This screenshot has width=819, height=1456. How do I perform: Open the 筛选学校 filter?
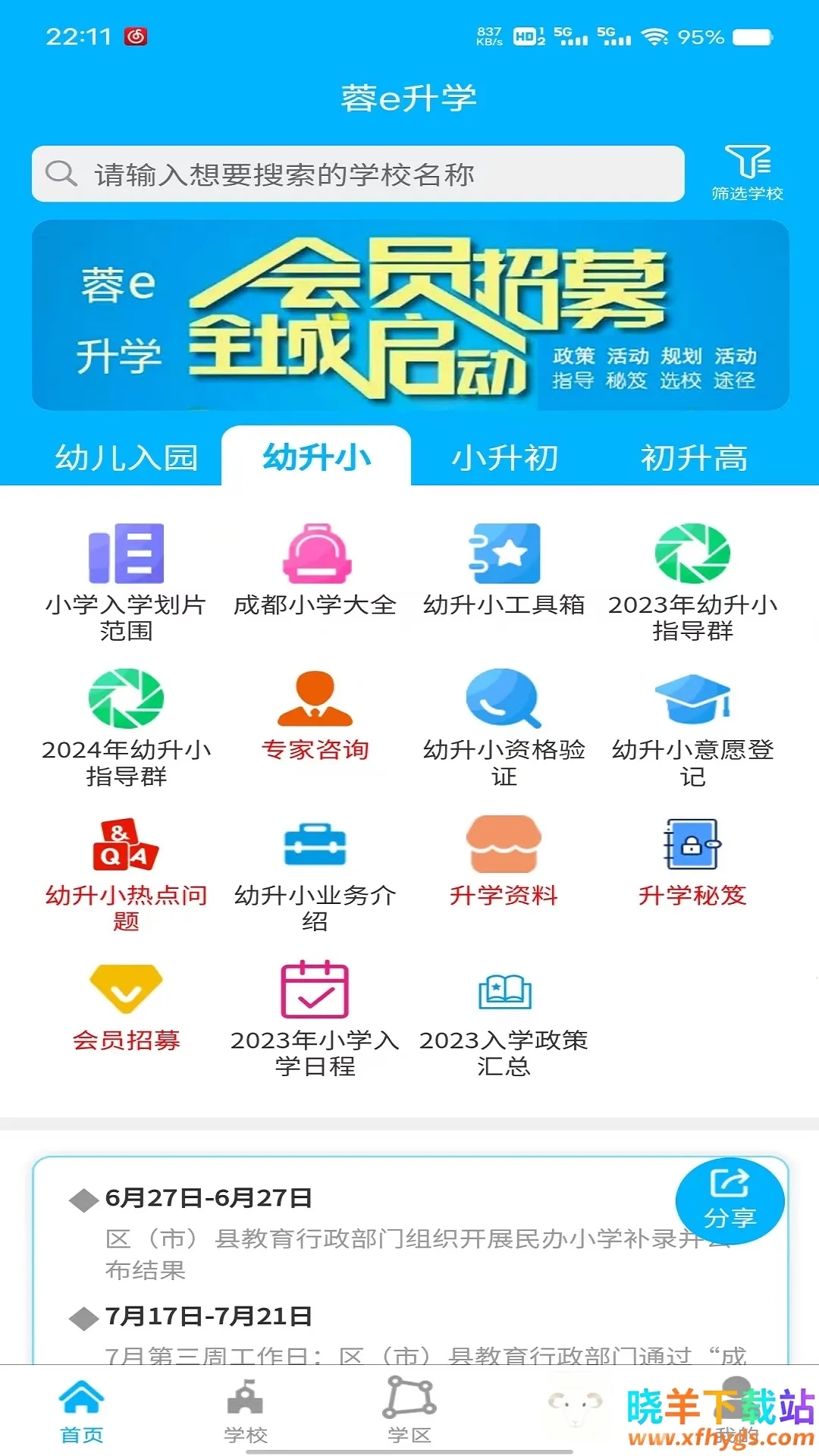point(747,173)
